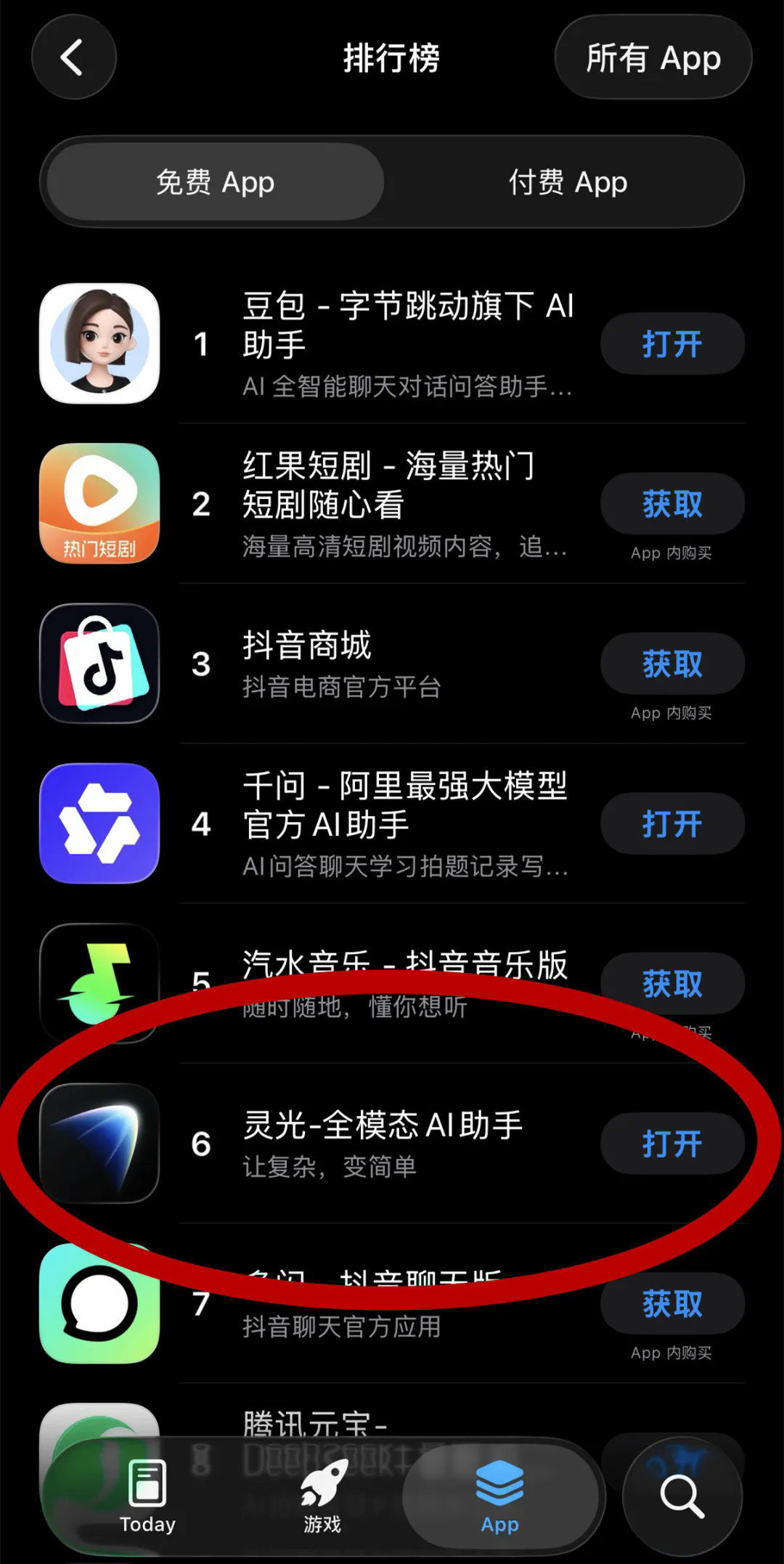
Task: Select the 抖音商城 app icon
Action: (x=99, y=663)
